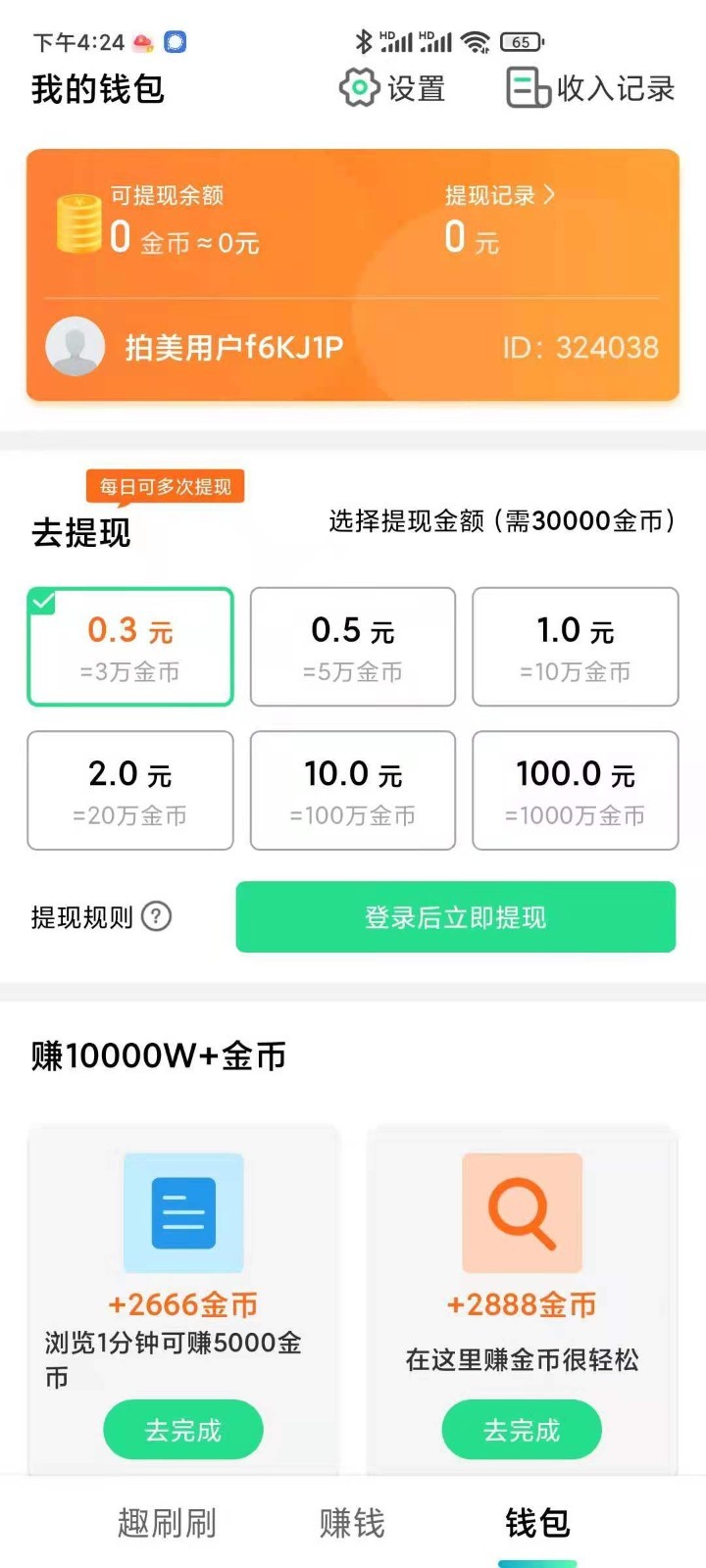Image resolution: width=706 pixels, height=1568 pixels.
Task: Select the 0.5 元 withdrawal amount
Action: [x=353, y=647]
